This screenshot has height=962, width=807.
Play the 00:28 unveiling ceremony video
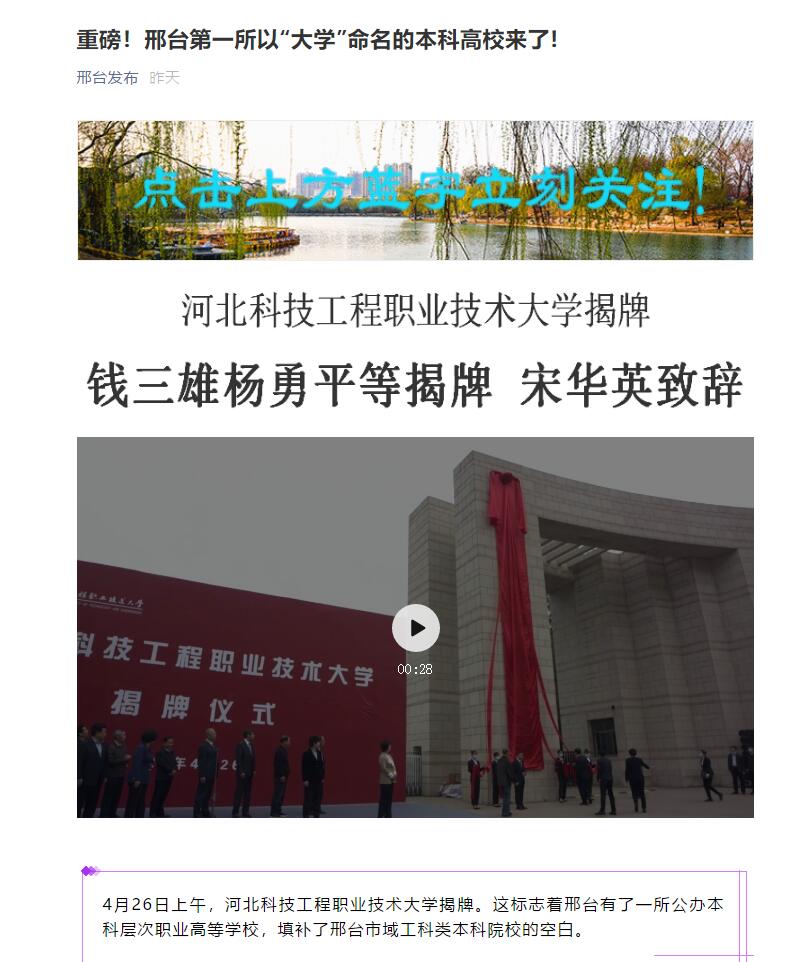point(415,628)
